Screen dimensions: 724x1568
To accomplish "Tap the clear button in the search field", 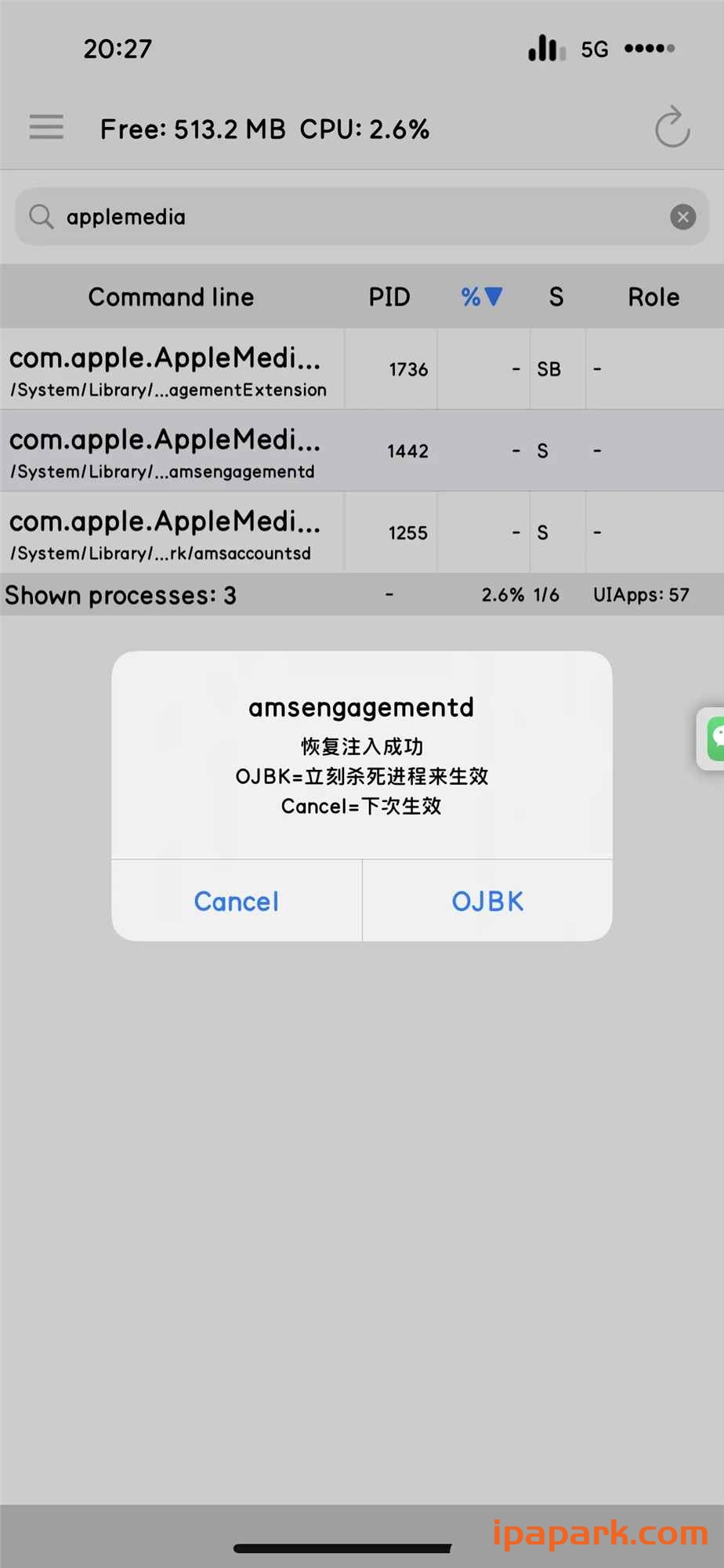I will 682,217.
